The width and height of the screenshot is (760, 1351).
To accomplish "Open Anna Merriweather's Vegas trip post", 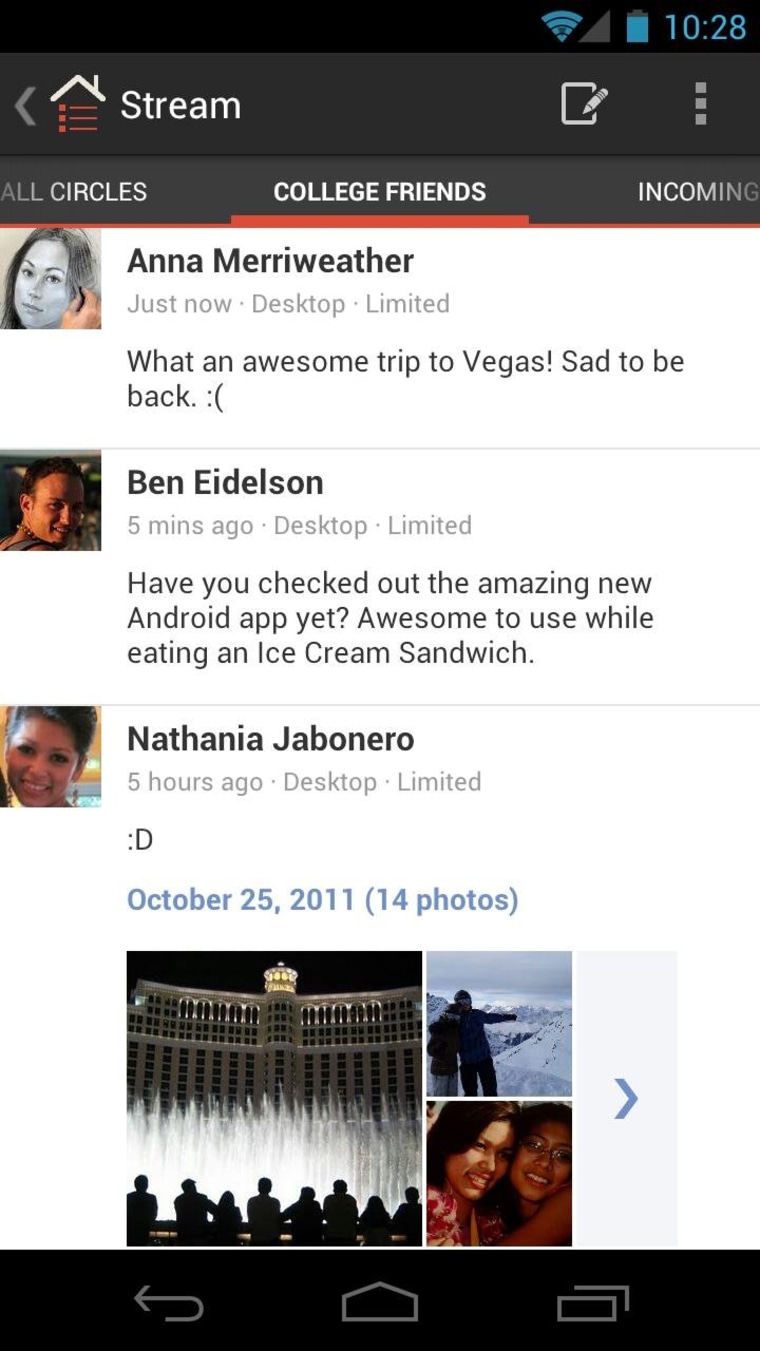I will click(x=405, y=378).
